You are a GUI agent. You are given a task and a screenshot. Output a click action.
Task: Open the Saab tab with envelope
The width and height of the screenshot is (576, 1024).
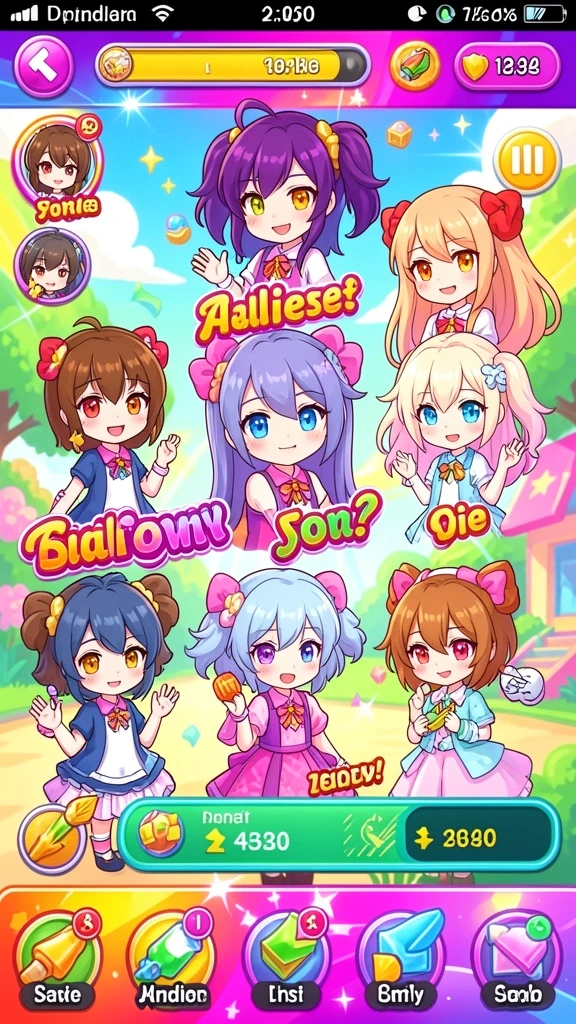pos(517,959)
